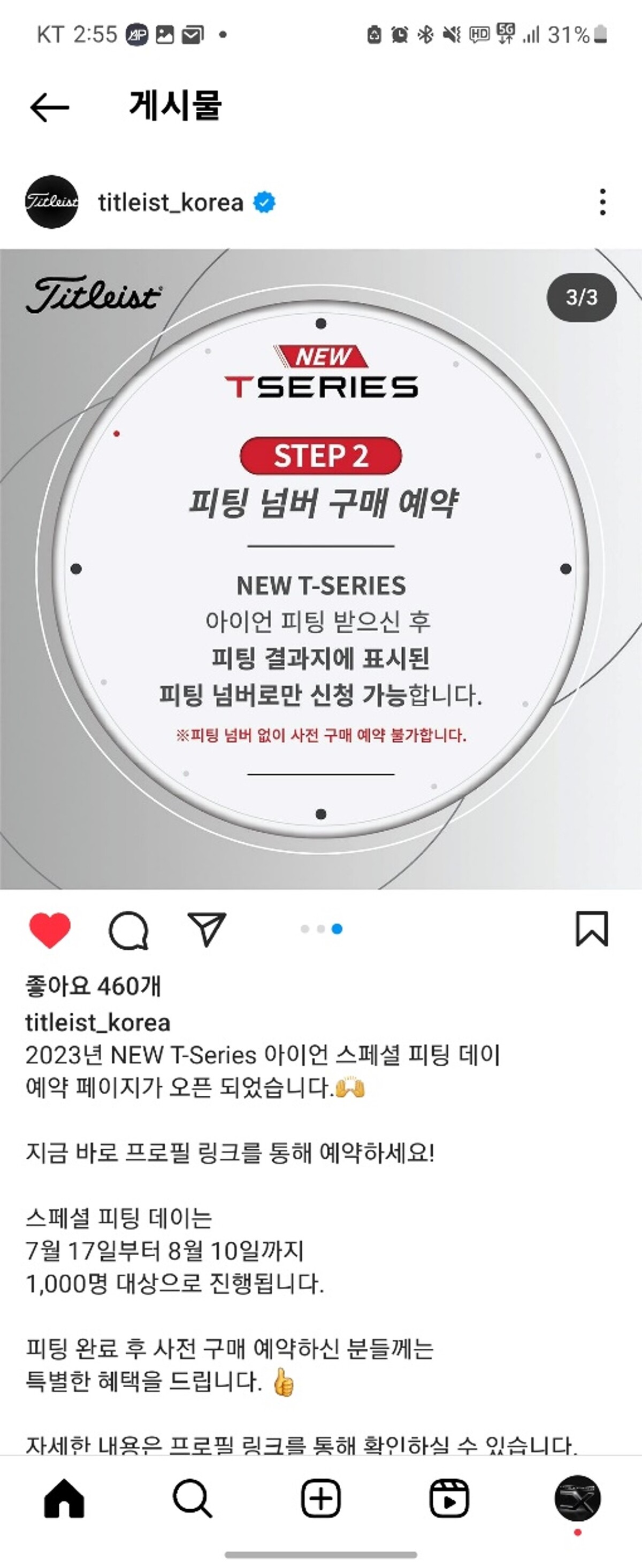Open the comments speech bubble
This screenshot has width=642, height=1568.
click(x=128, y=930)
